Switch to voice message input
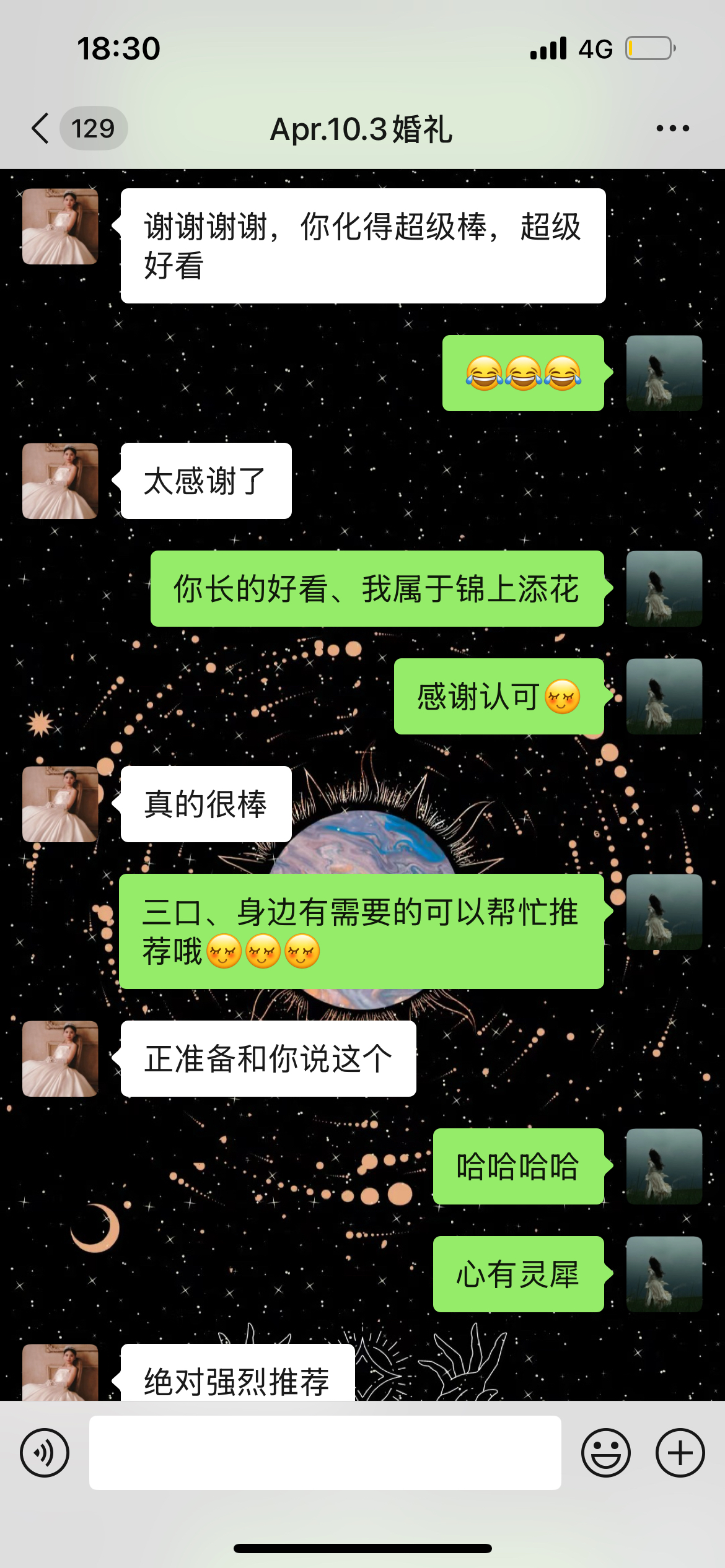 coord(45,1453)
